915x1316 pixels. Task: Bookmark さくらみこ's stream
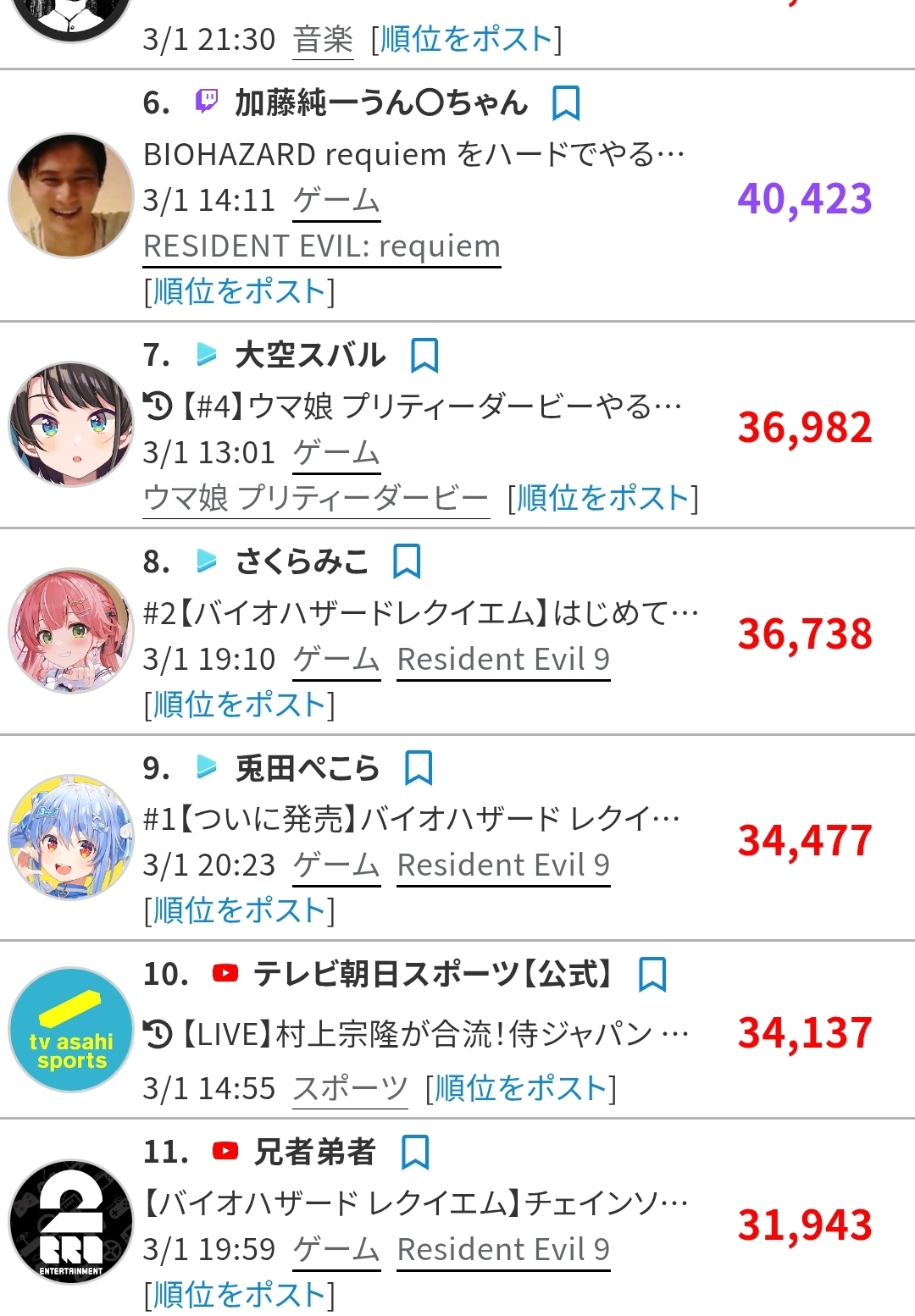tap(407, 561)
